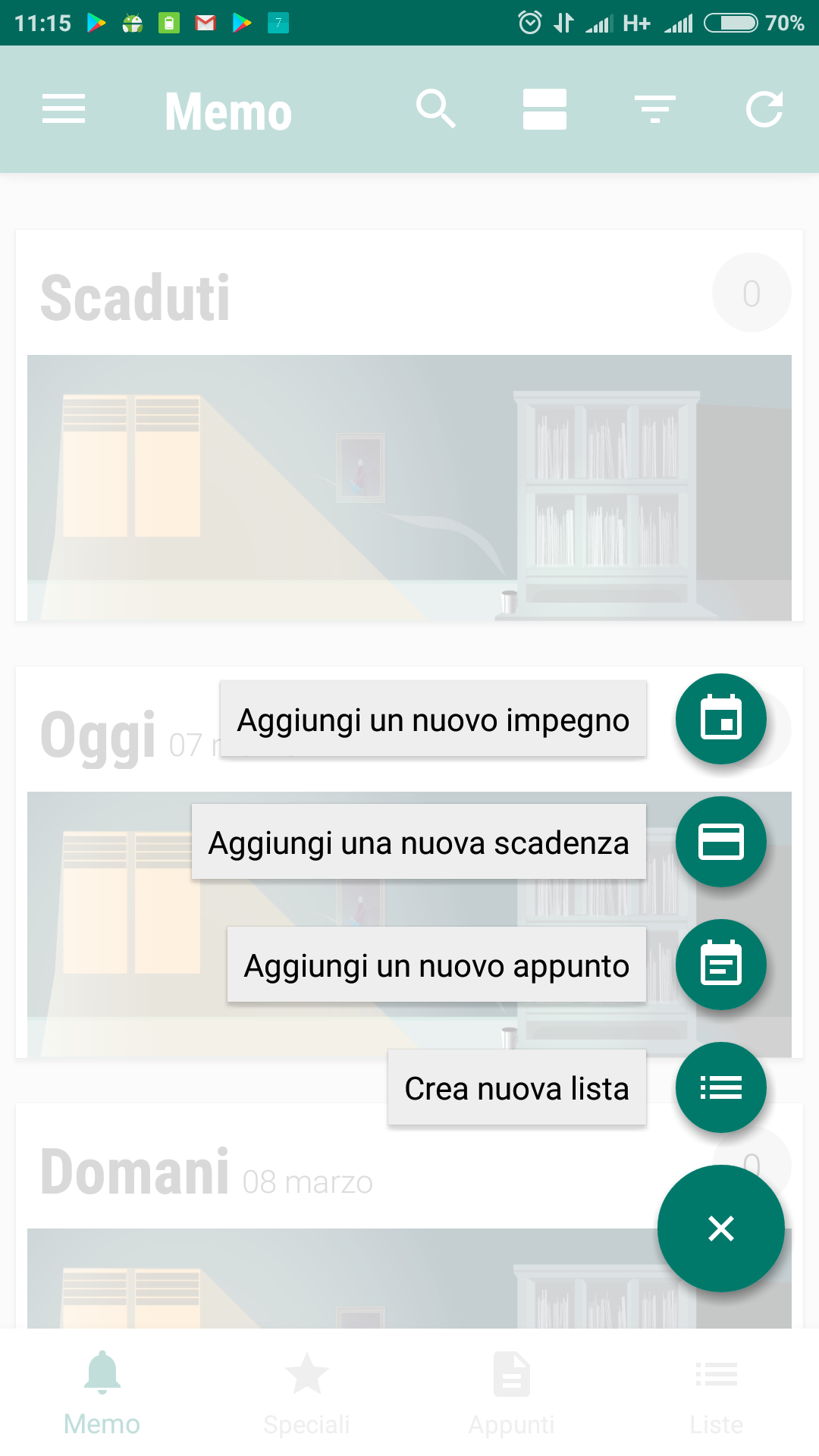Open the search icon

436,109
